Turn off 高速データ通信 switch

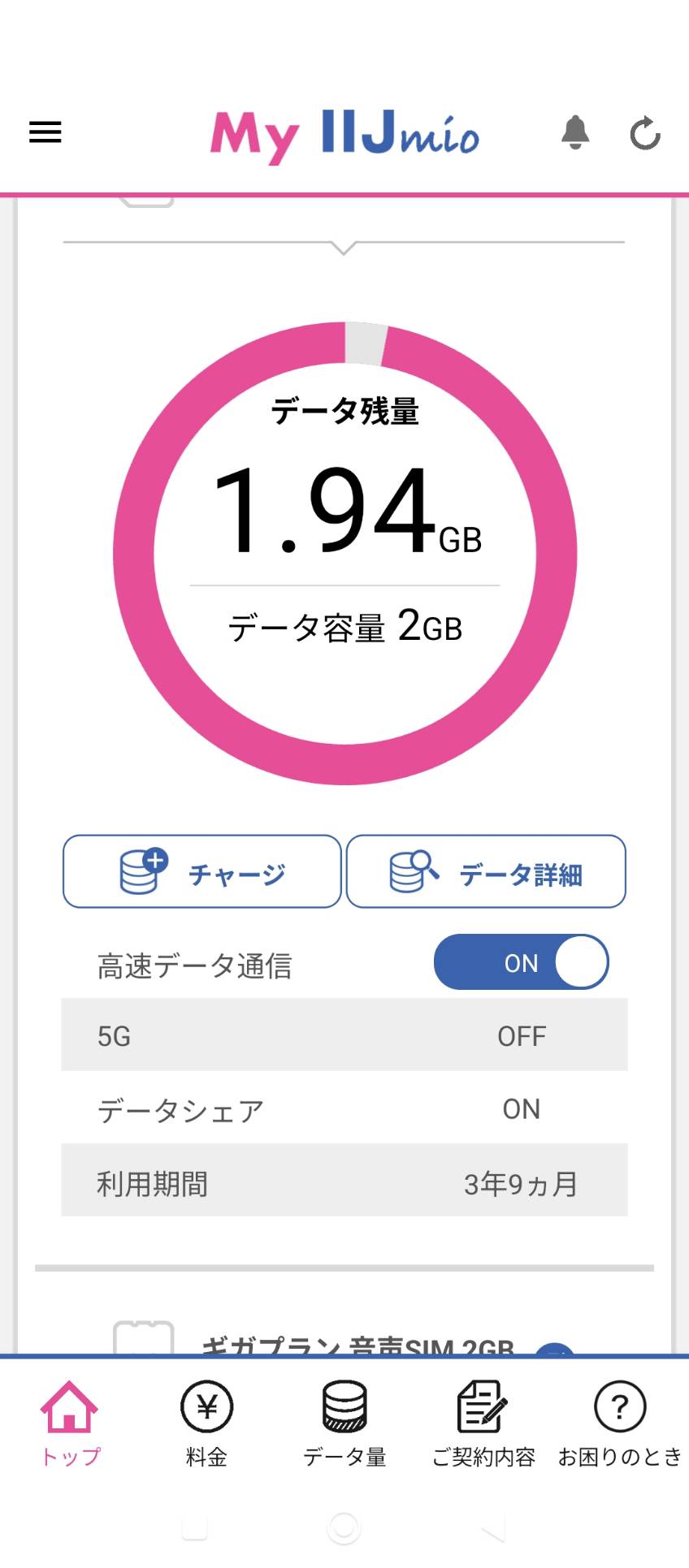(x=521, y=962)
